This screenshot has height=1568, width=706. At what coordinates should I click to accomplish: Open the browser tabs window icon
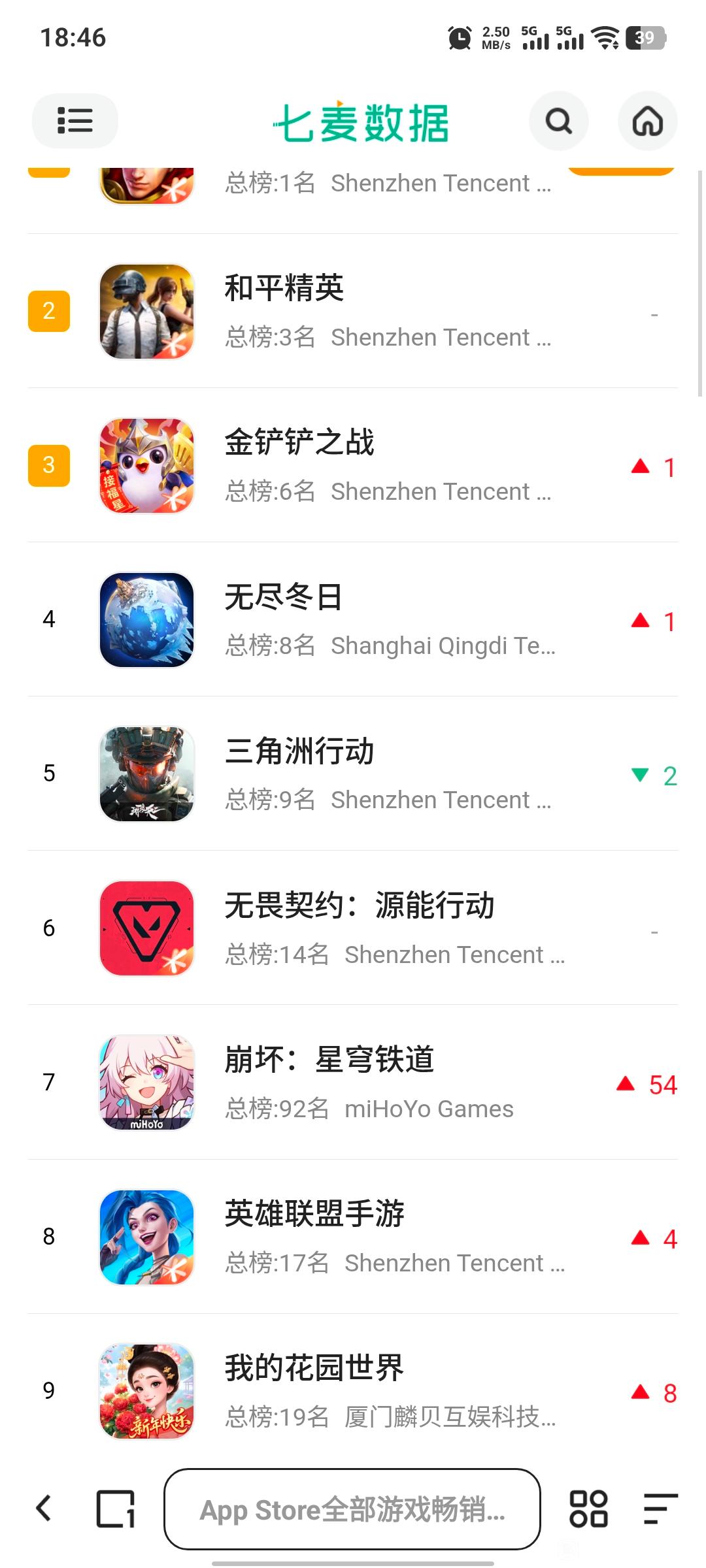point(116,1509)
